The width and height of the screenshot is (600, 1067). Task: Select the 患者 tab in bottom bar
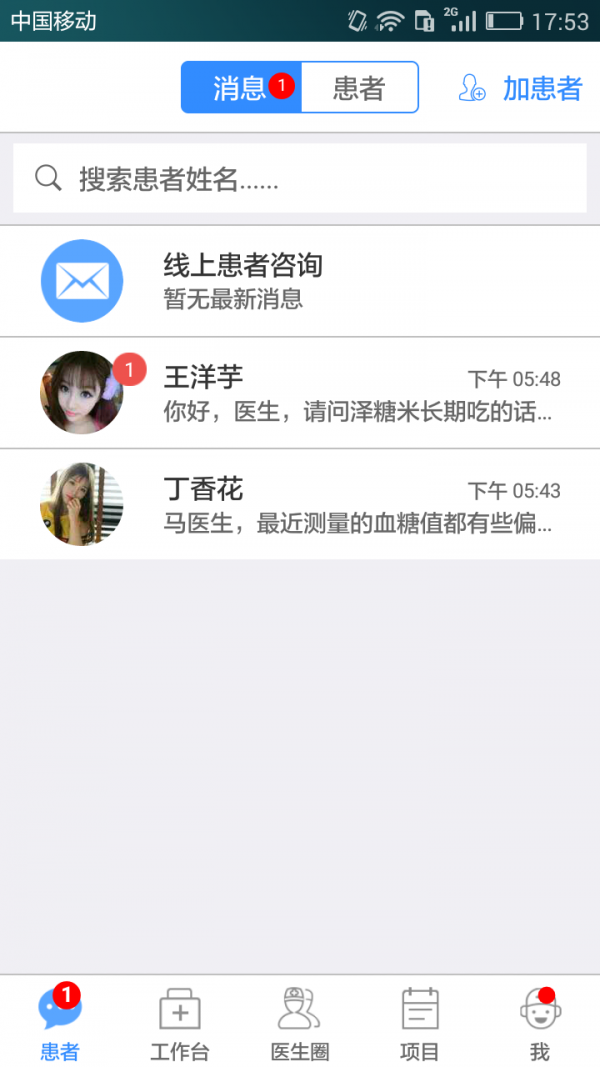tap(60, 1022)
